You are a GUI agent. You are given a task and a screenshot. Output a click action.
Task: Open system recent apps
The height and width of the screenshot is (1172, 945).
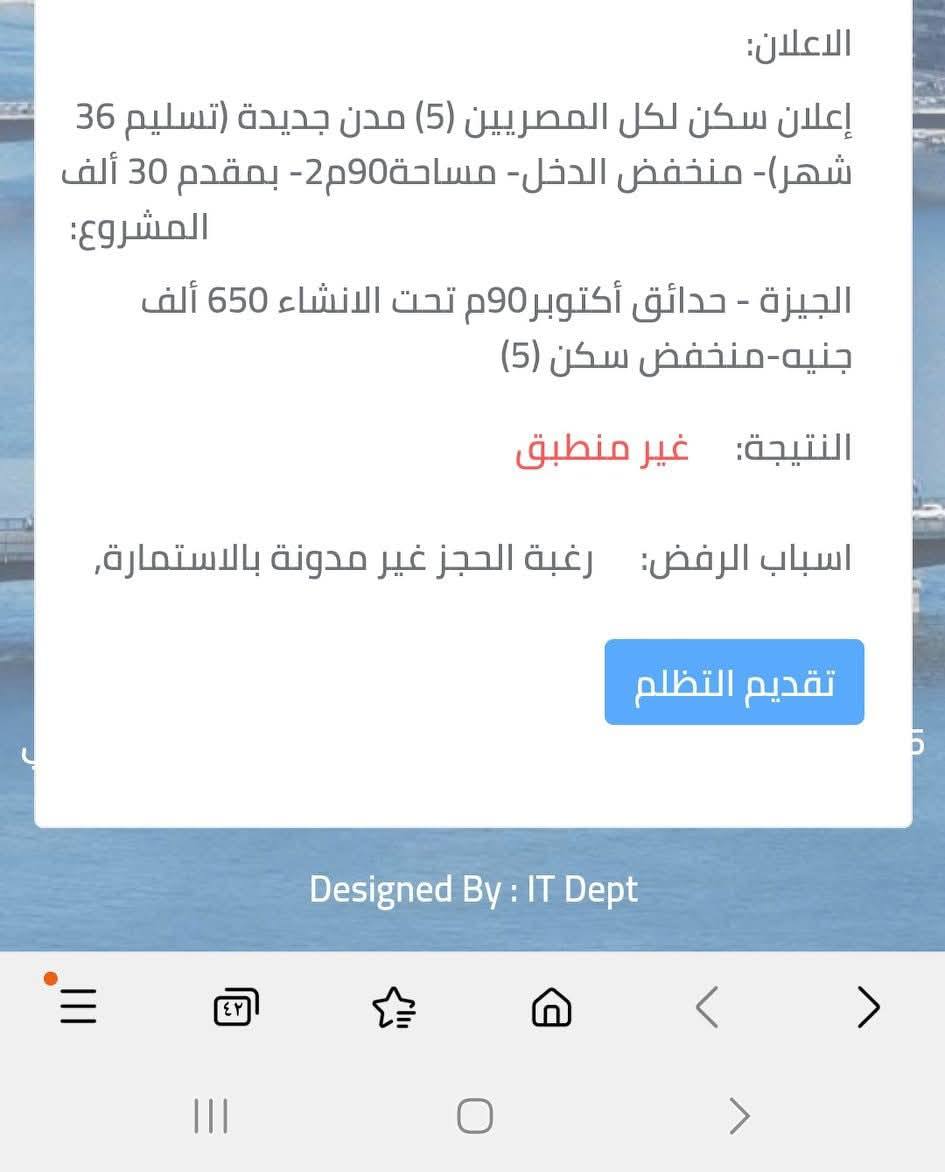tap(211, 1115)
